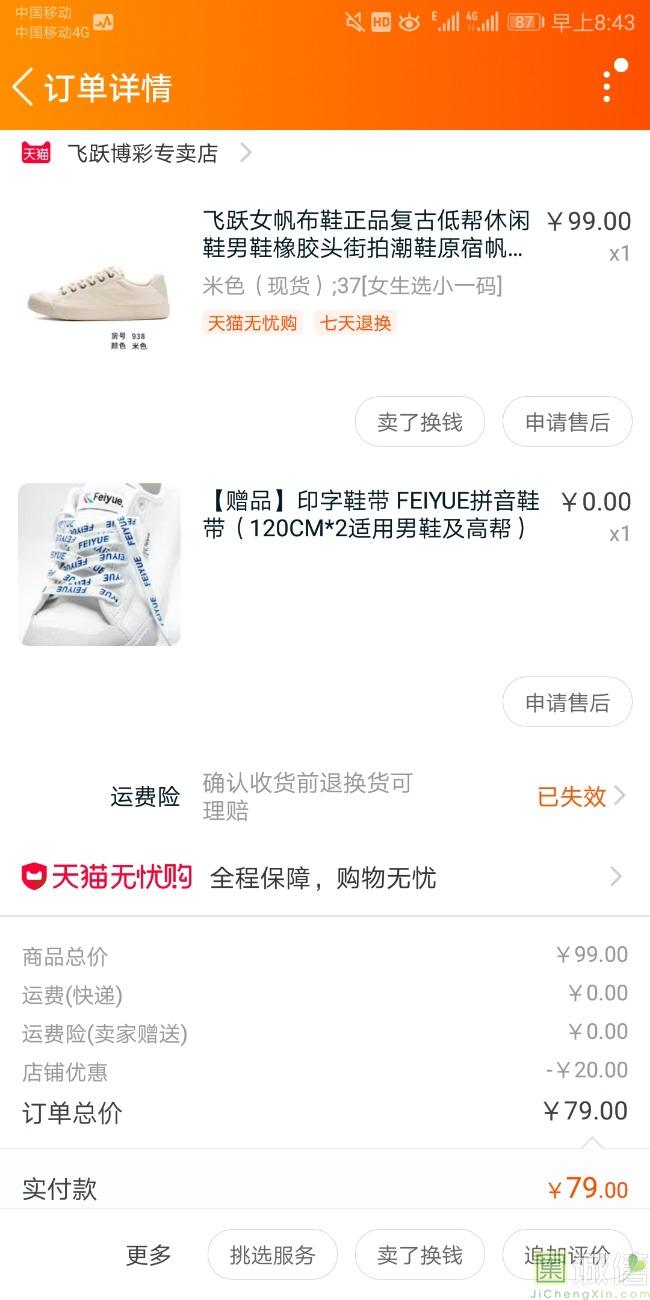
Task: Go back from 订单详情 page
Action: click(x=24, y=87)
